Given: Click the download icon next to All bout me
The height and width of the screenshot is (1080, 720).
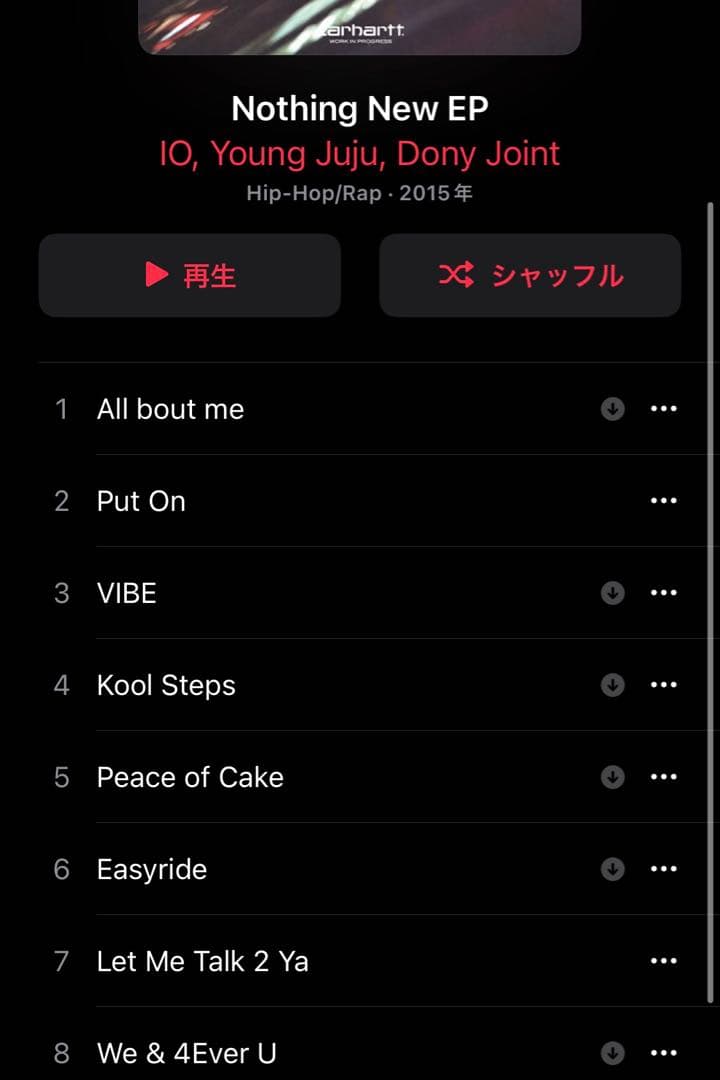Looking at the screenshot, I should 613,408.
